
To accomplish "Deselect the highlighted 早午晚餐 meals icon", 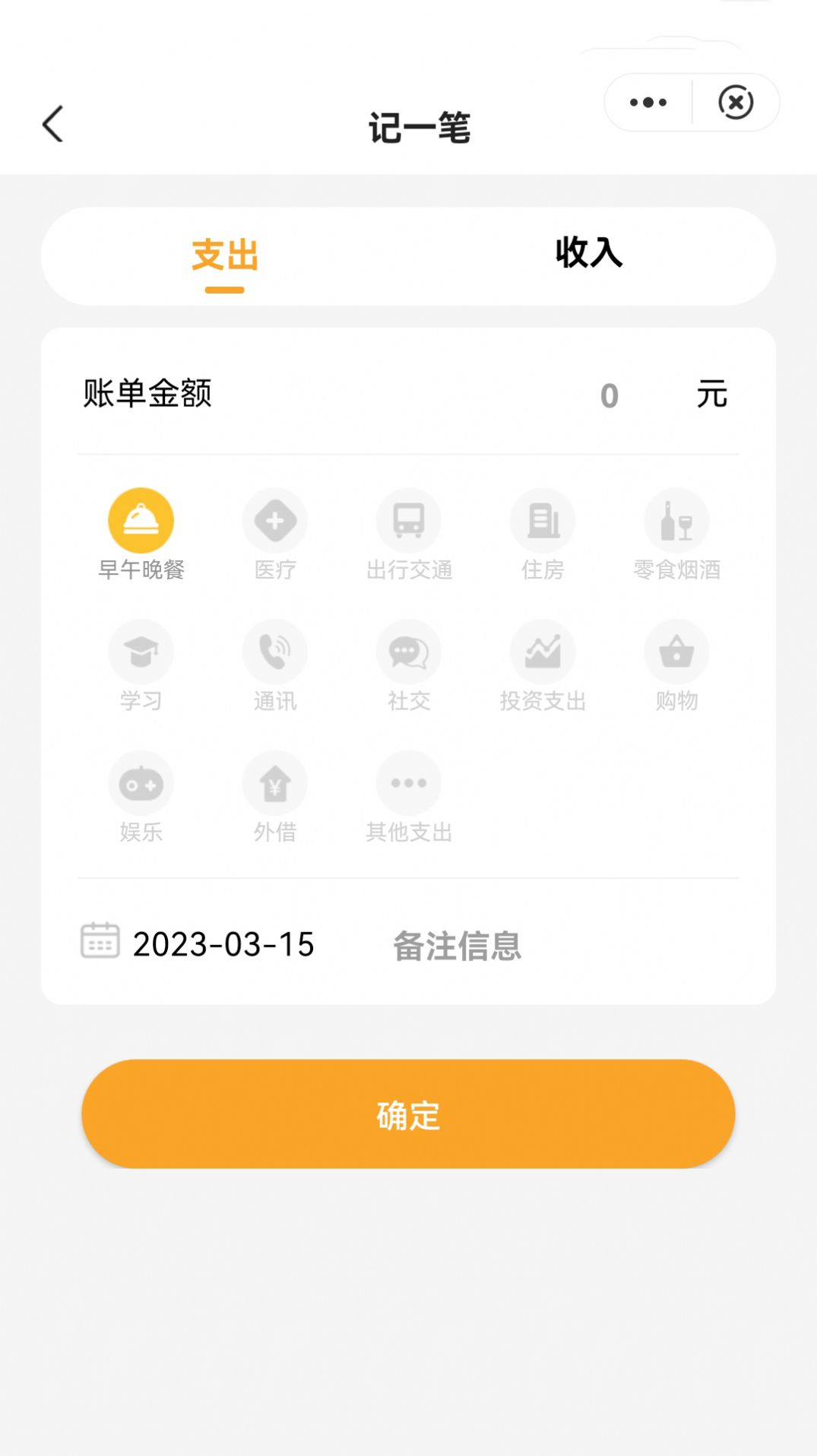I will (141, 521).
